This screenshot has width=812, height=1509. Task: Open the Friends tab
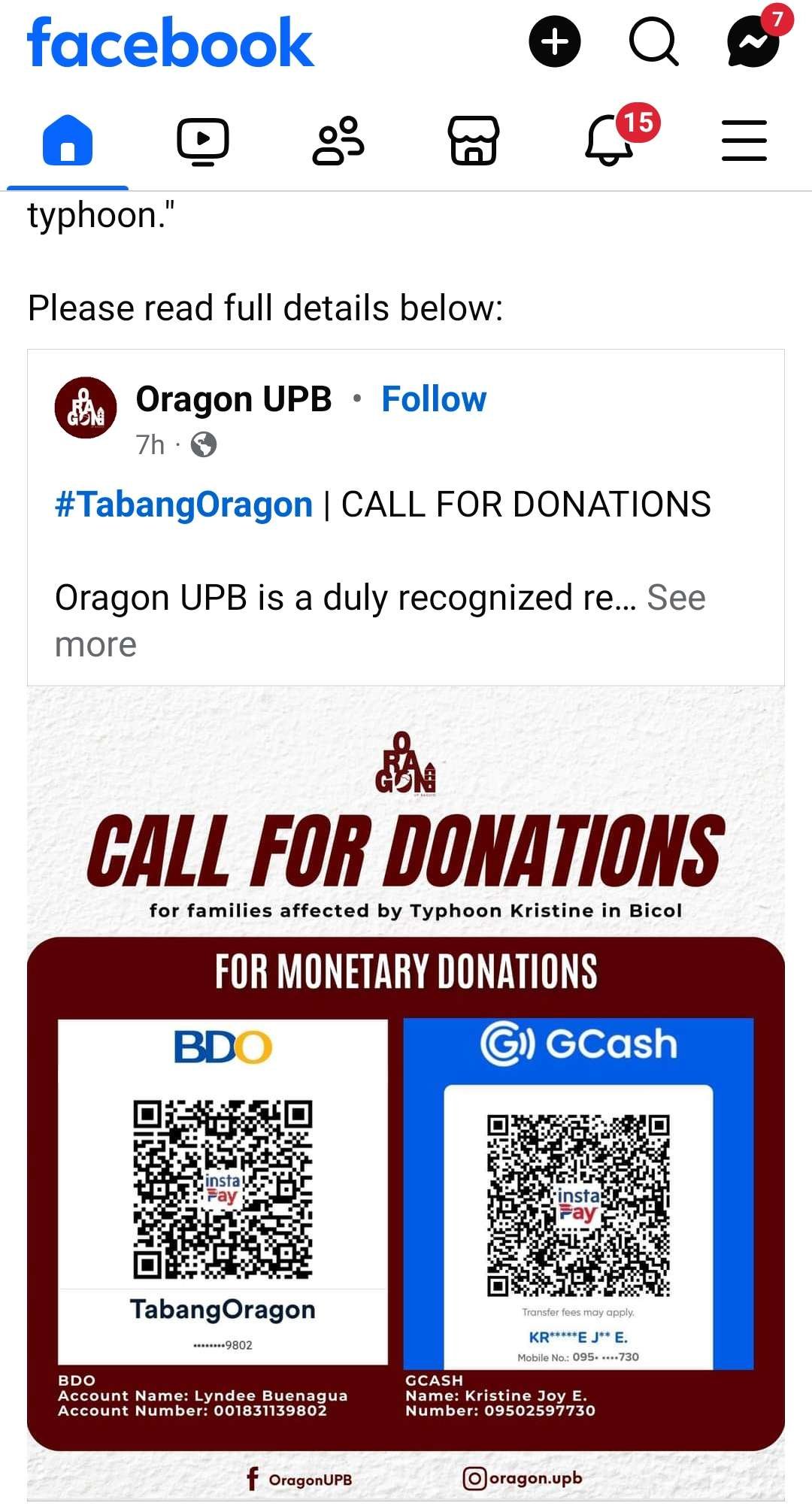click(x=338, y=141)
